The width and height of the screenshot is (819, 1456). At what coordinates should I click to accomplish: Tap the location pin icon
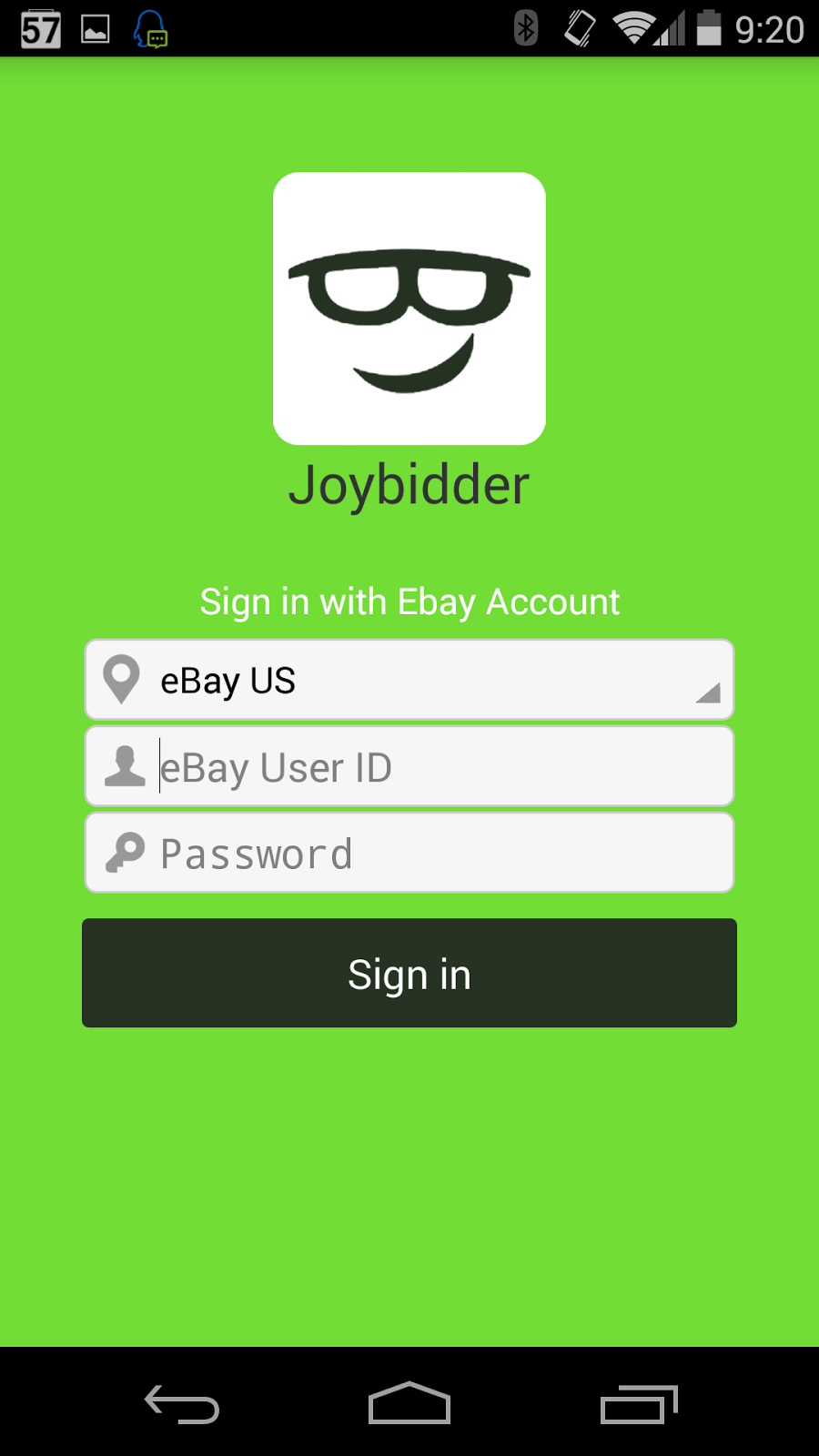(x=124, y=679)
